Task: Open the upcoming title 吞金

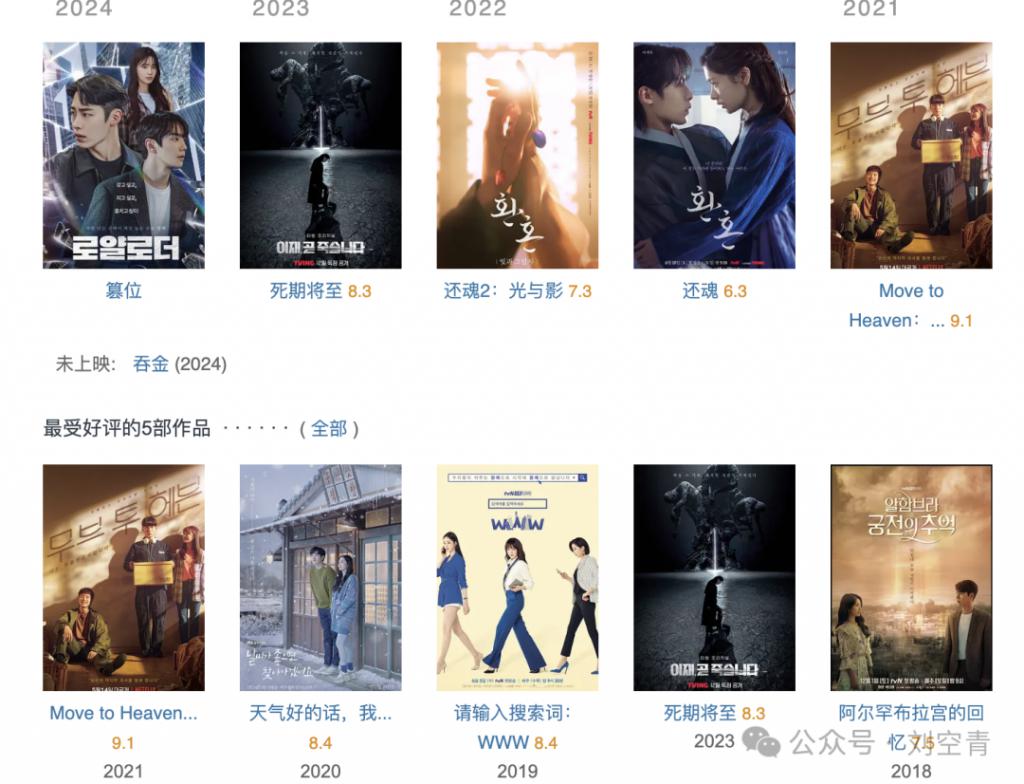Action: point(151,364)
